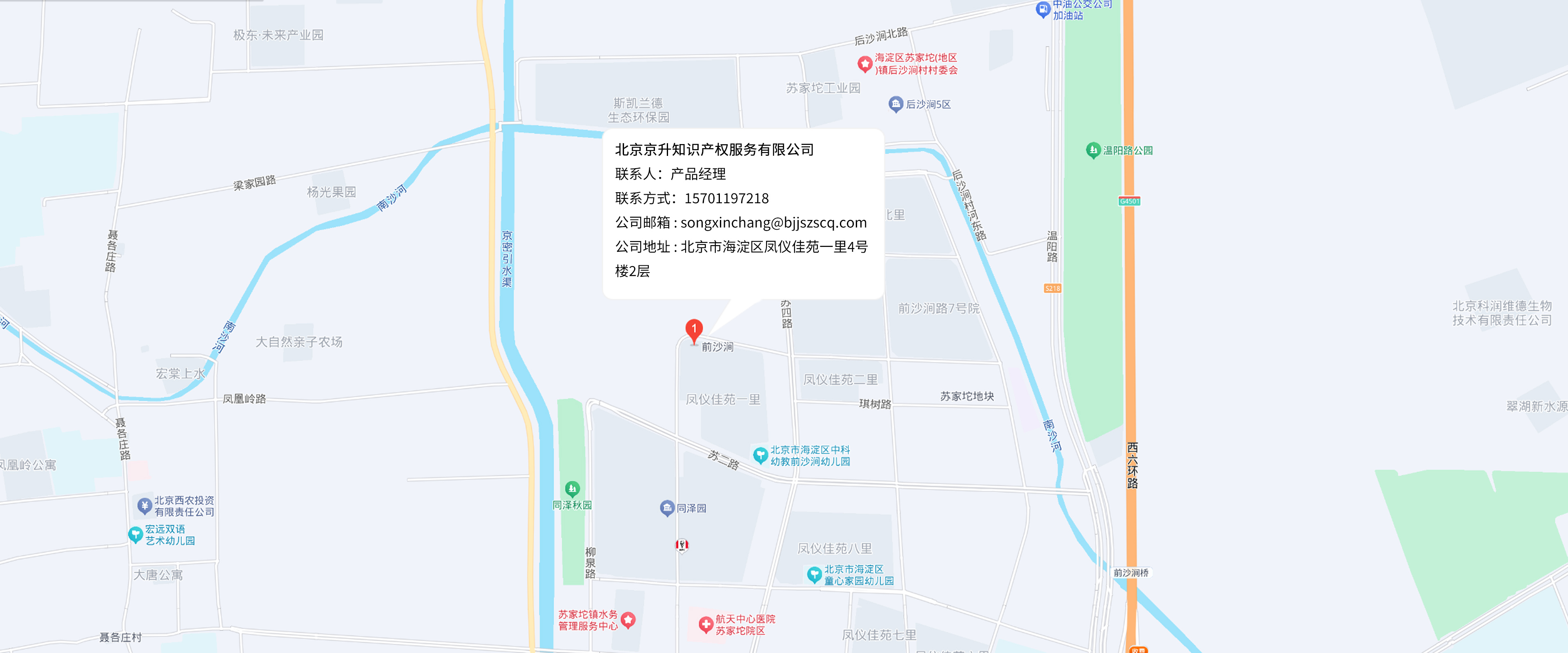Tap the 苏家坨镇水务管理服务中心 marker
Screen dimensions: 1568x653
coord(628,620)
